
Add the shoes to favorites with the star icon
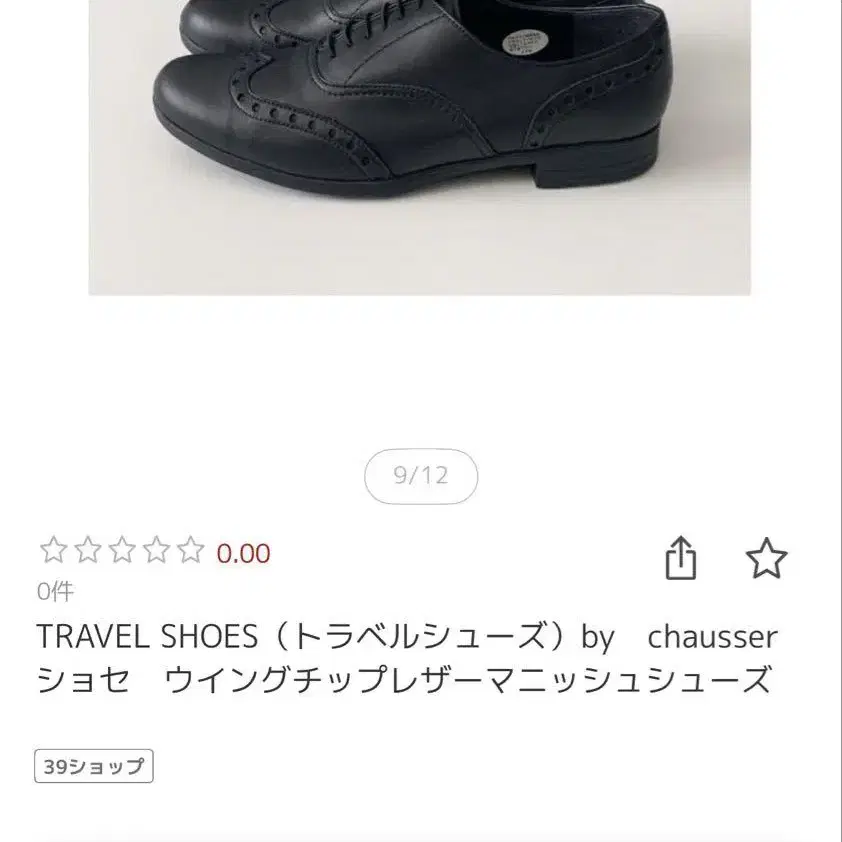[766, 558]
